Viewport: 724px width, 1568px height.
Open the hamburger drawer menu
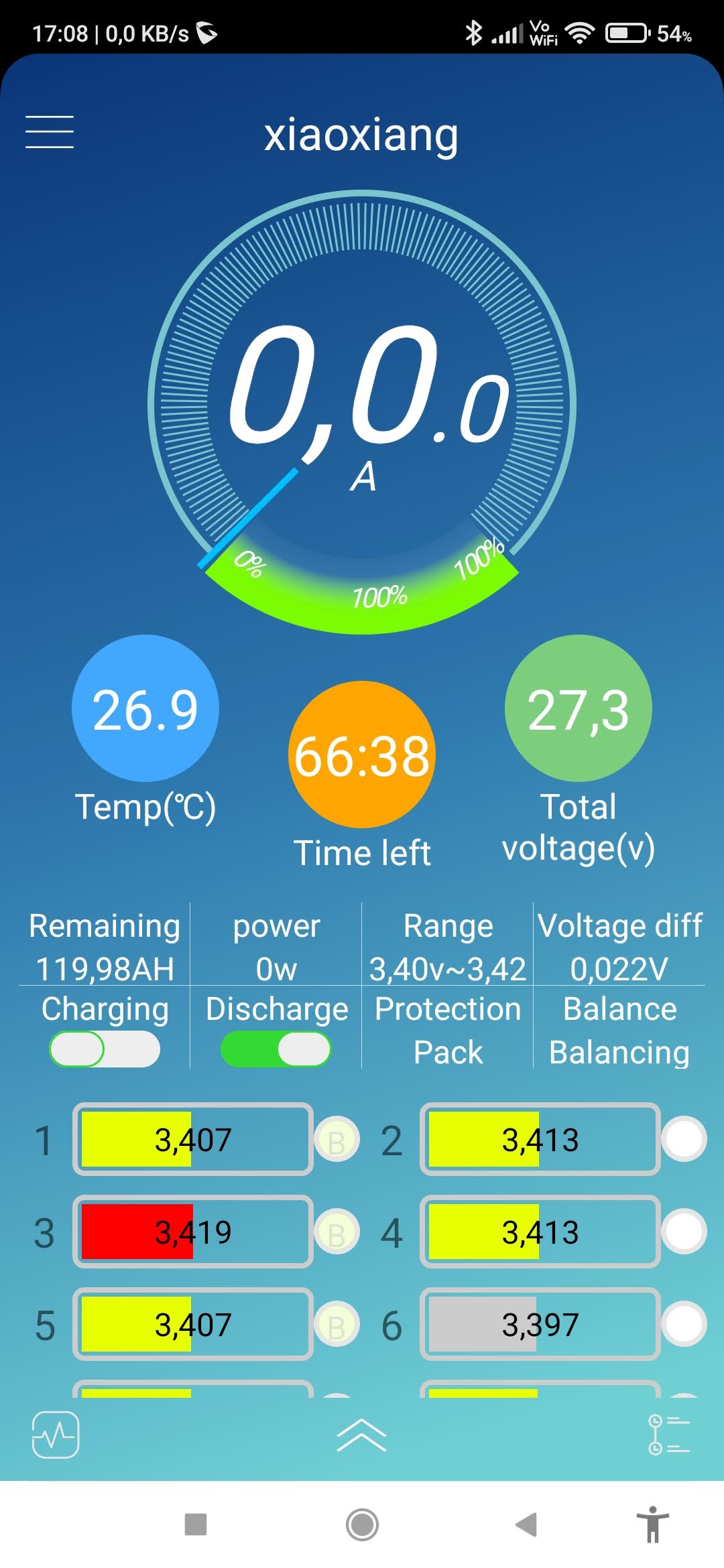[50, 131]
